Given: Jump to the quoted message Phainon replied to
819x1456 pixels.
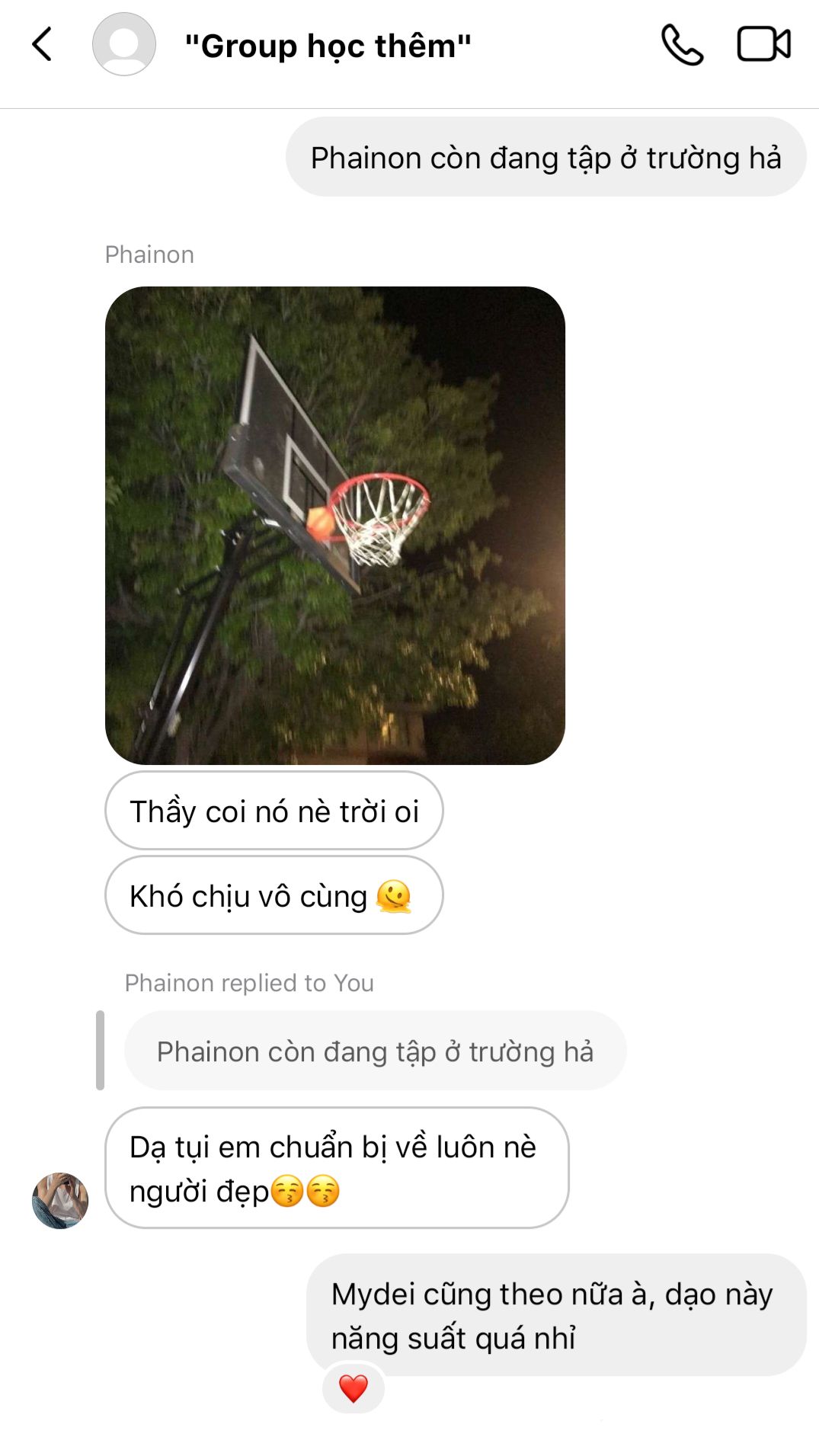Looking at the screenshot, I should tap(376, 1051).
